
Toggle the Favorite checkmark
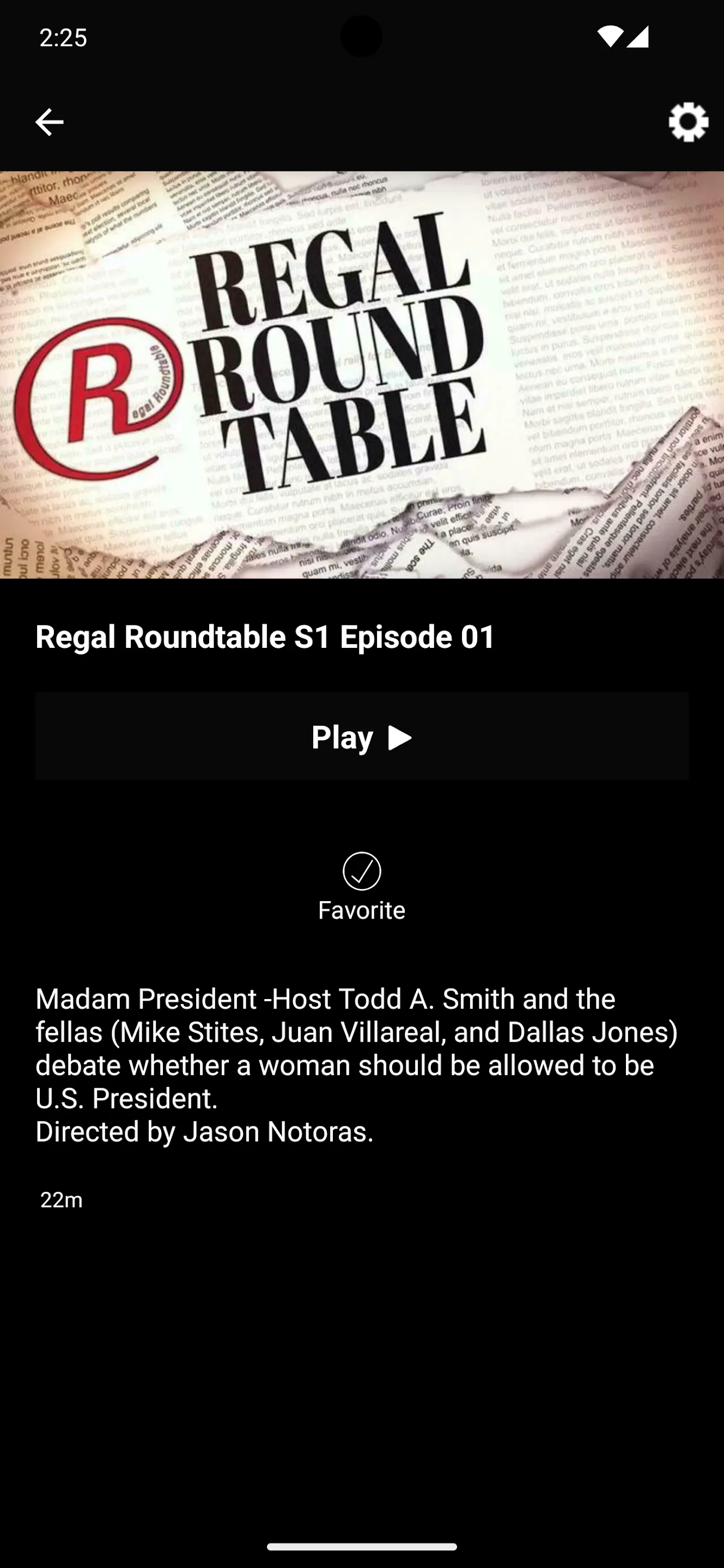click(362, 872)
